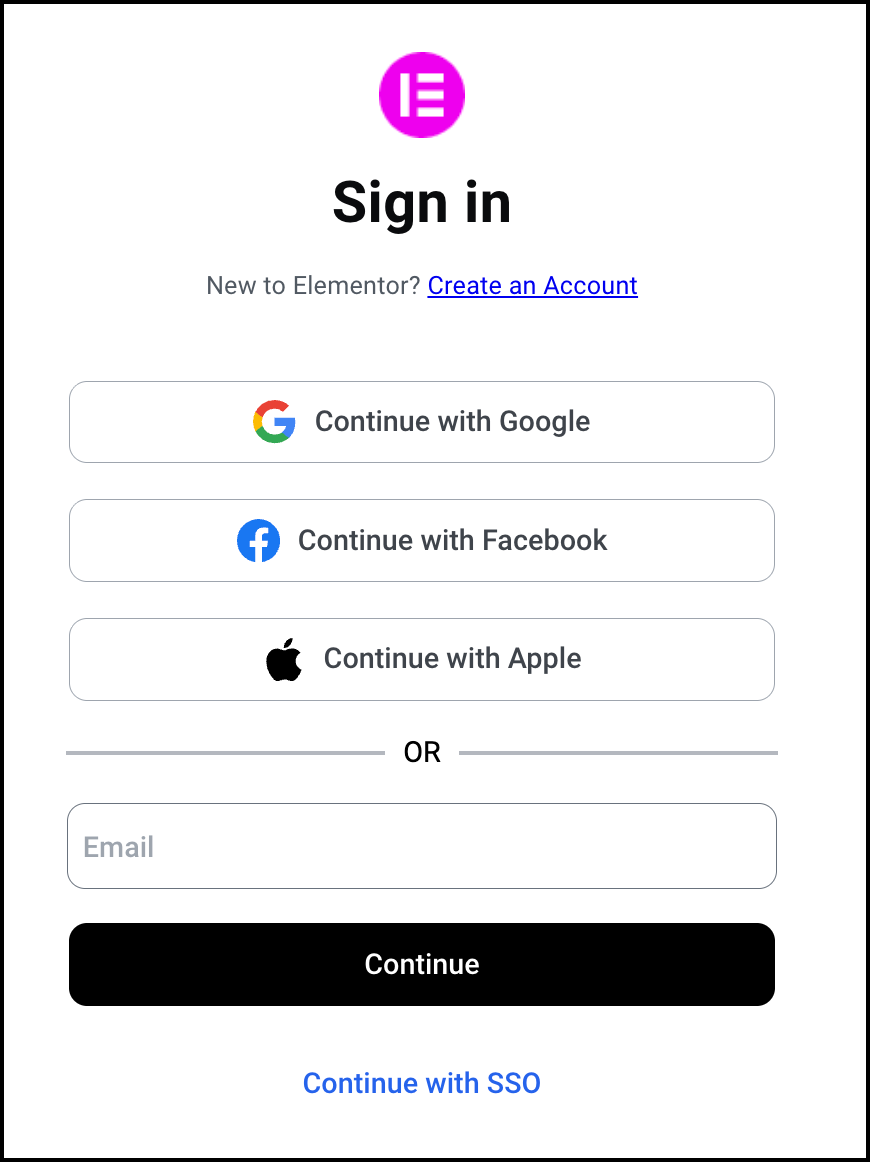This screenshot has height=1162, width=870.
Task: Choose Continue with Apple
Action: (x=421, y=659)
